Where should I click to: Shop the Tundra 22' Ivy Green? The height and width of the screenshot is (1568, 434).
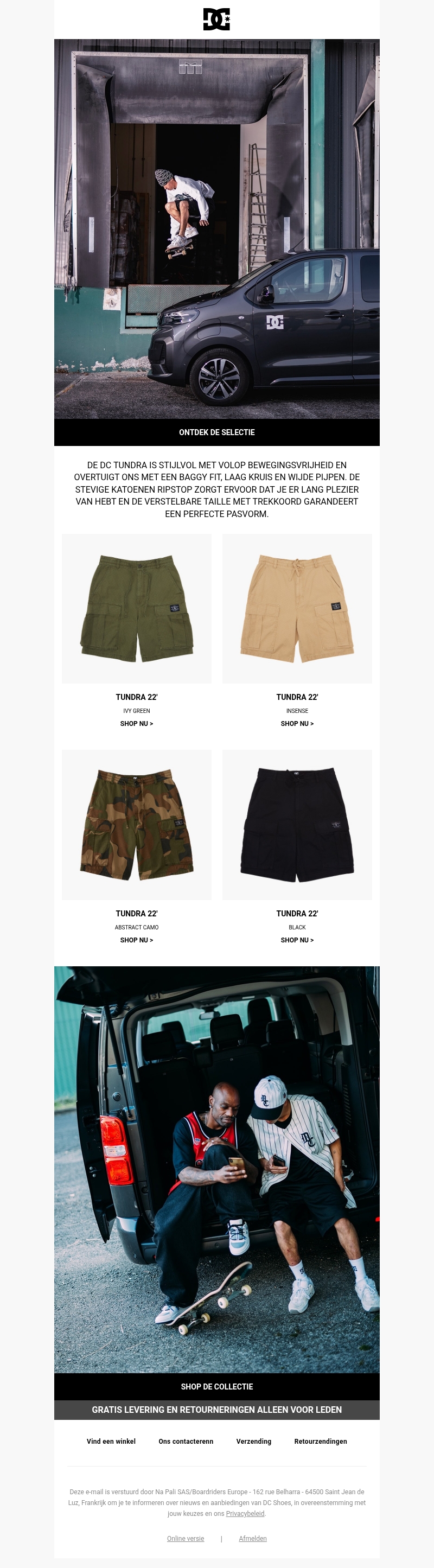coord(136,724)
